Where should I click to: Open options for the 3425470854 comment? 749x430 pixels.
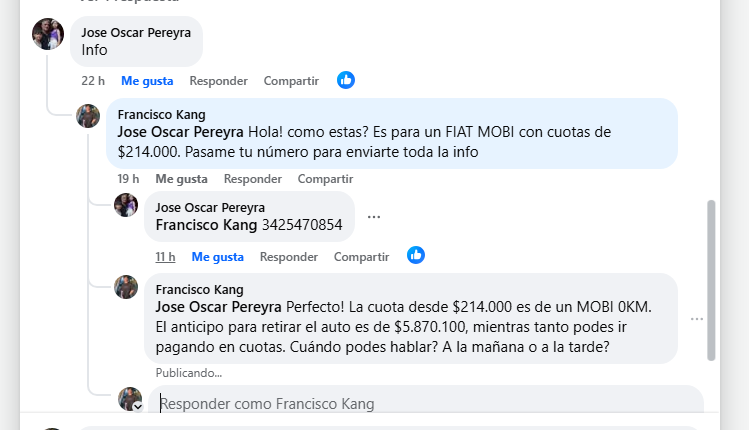point(374,216)
